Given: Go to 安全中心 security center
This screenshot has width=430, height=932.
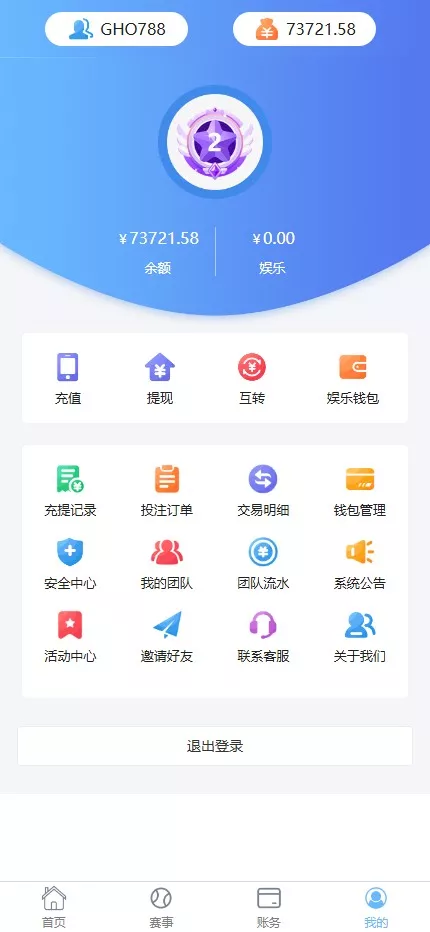Looking at the screenshot, I should (70, 564).
